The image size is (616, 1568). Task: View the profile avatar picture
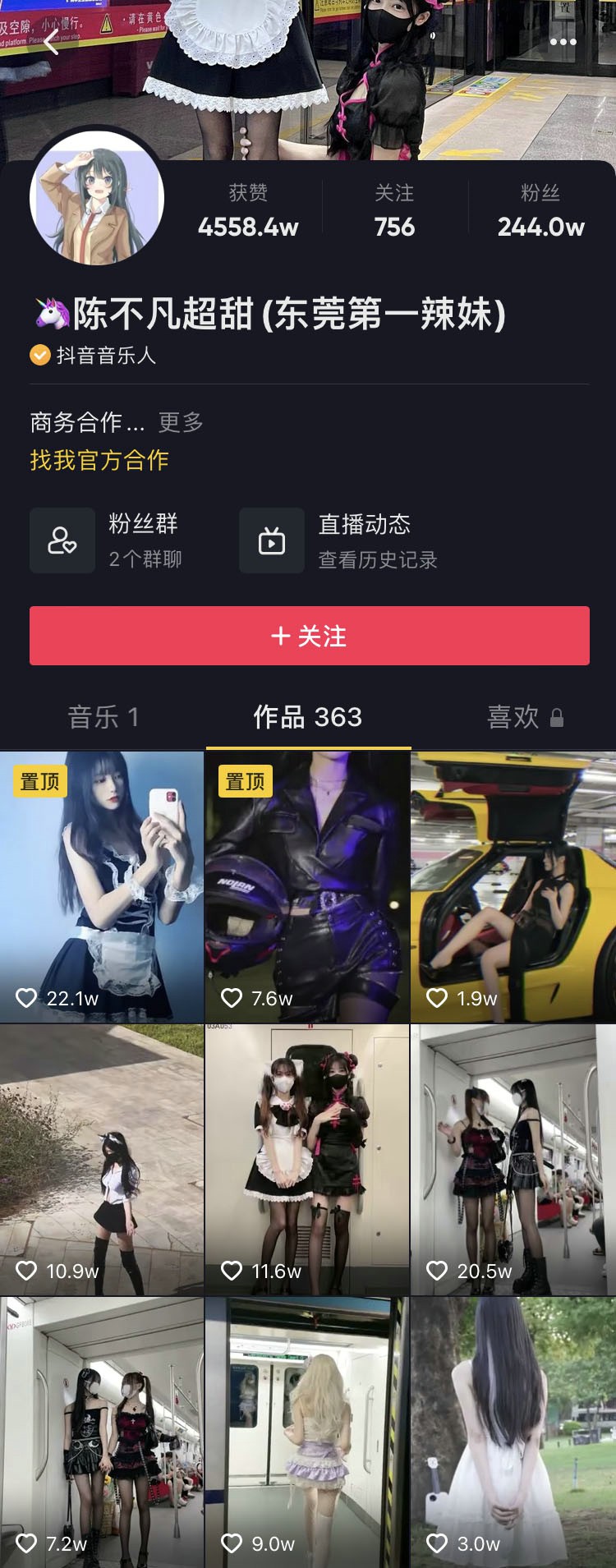coord(97,199)
